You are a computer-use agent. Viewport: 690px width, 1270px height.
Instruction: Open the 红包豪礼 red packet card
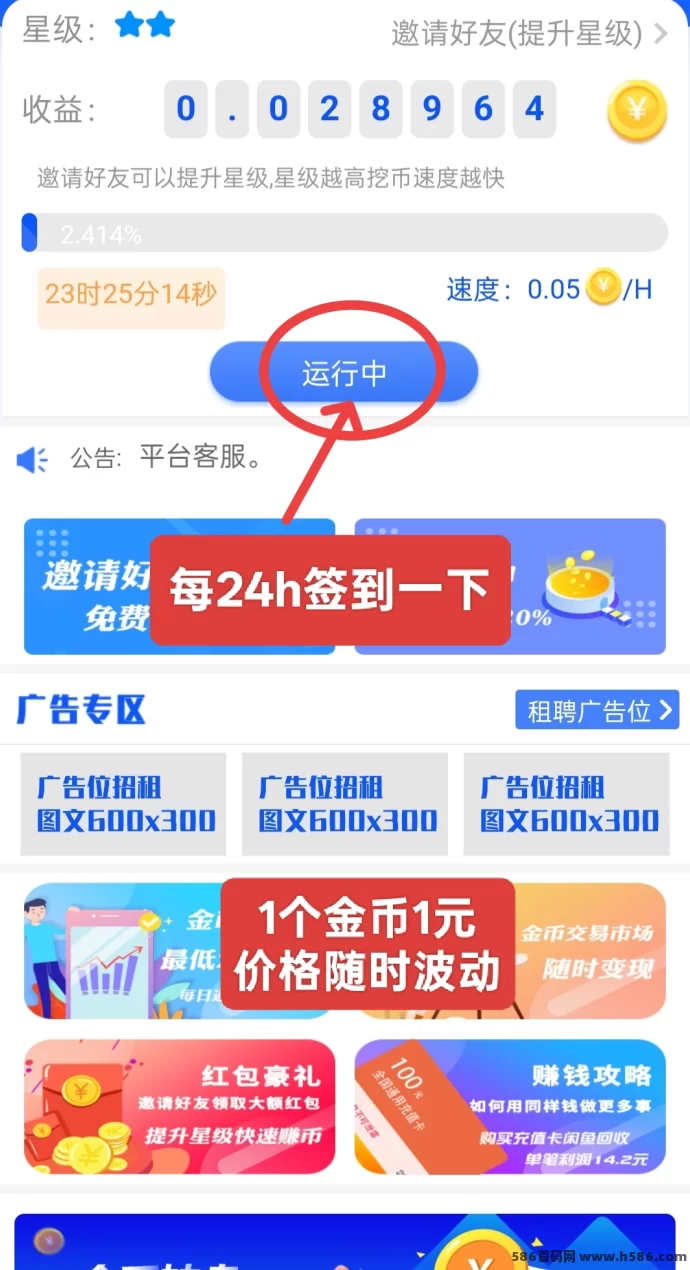pos(180,1105)
